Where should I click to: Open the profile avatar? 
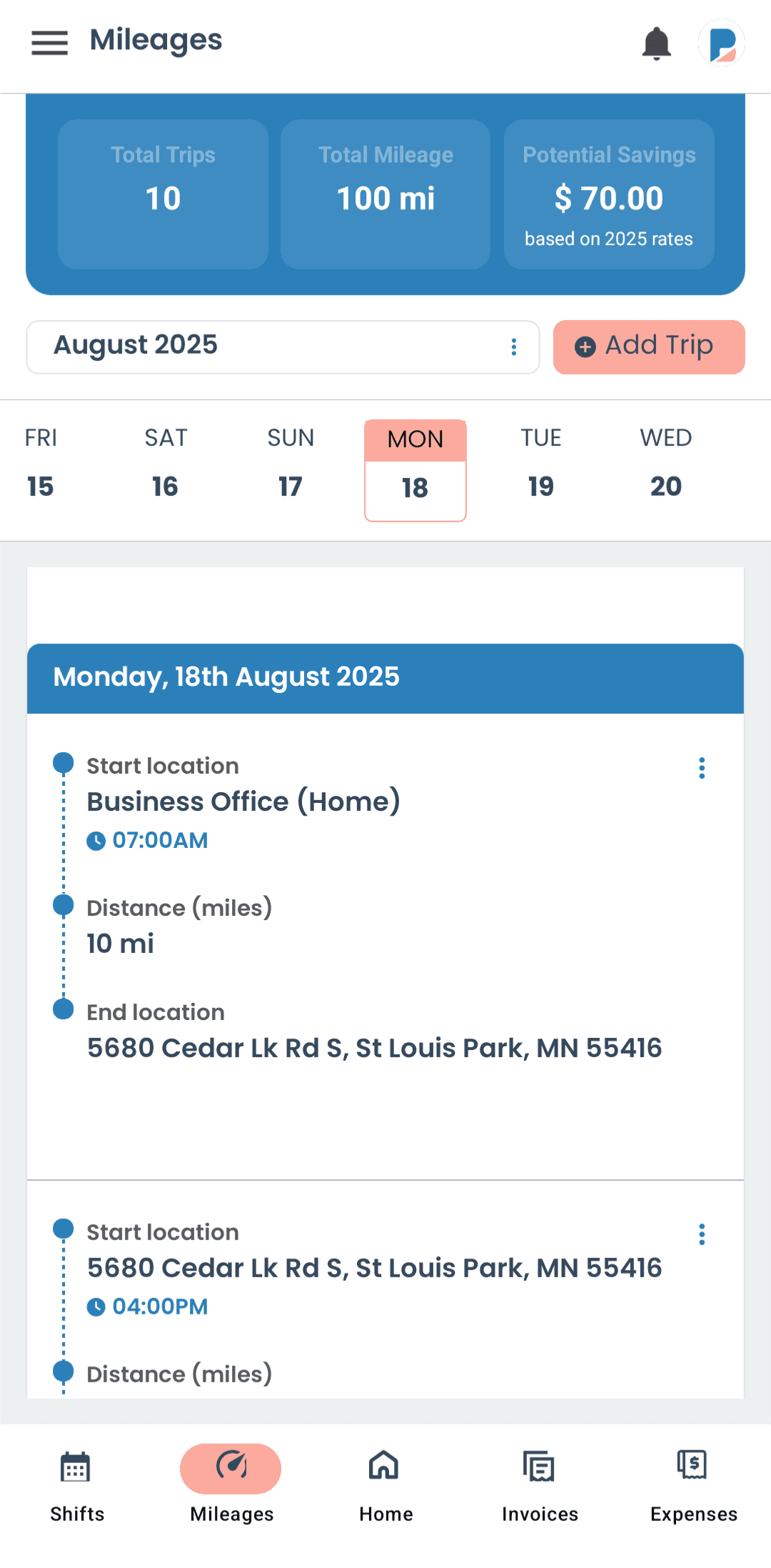point(722,44)
